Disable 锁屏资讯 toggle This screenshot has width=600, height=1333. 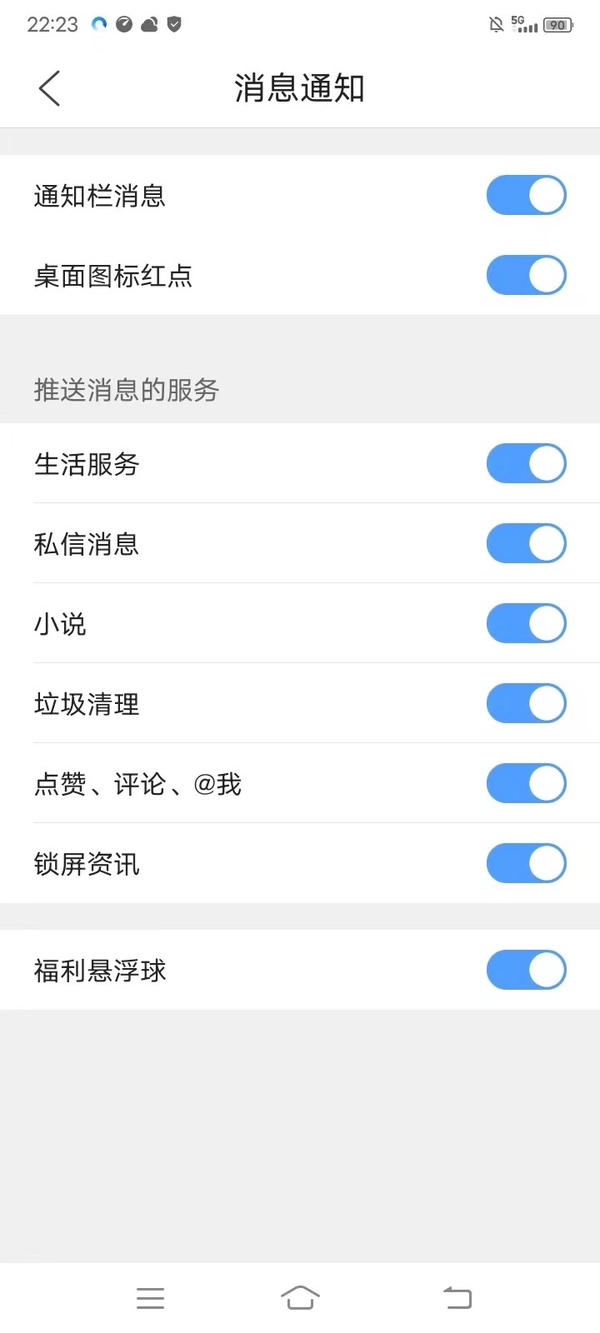526,864
